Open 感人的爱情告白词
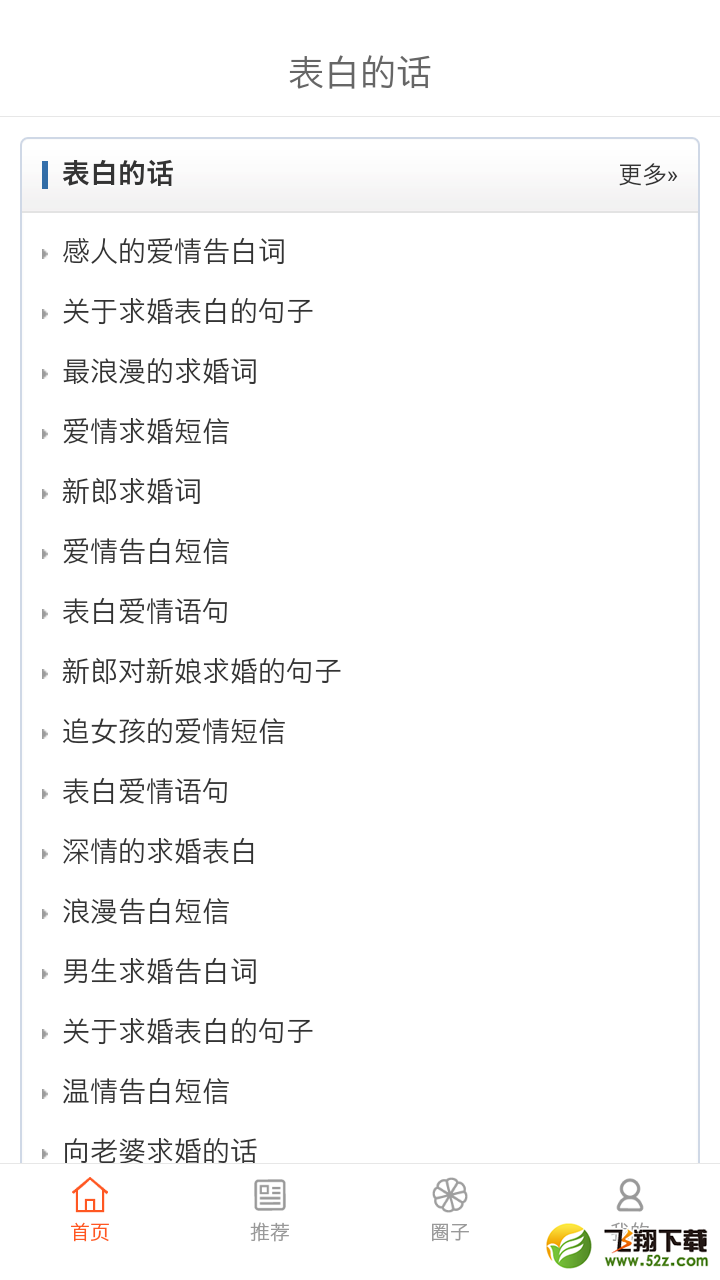 click(174, 251)
